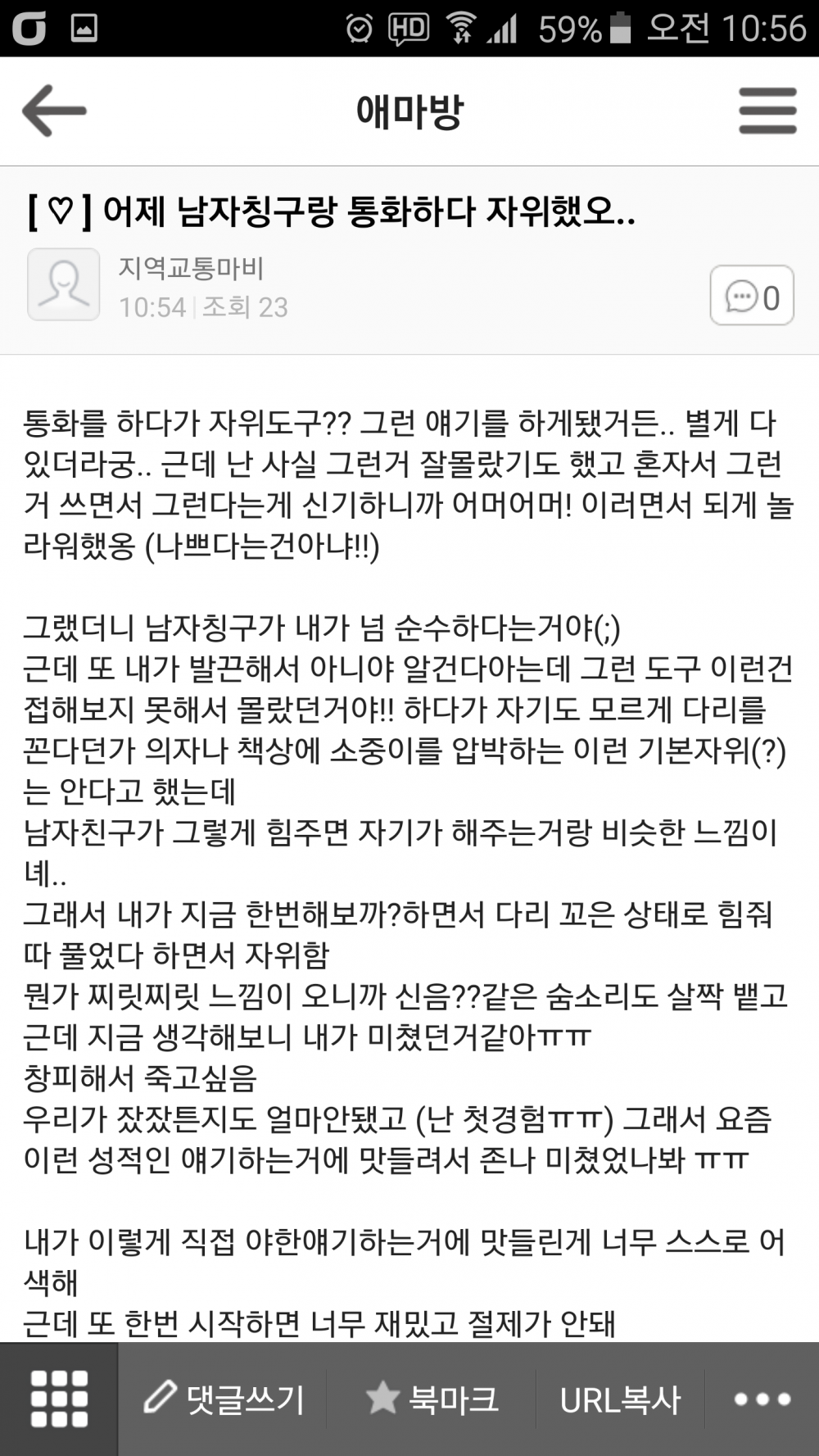Go back with the top-left arrow

coord(54,111)
